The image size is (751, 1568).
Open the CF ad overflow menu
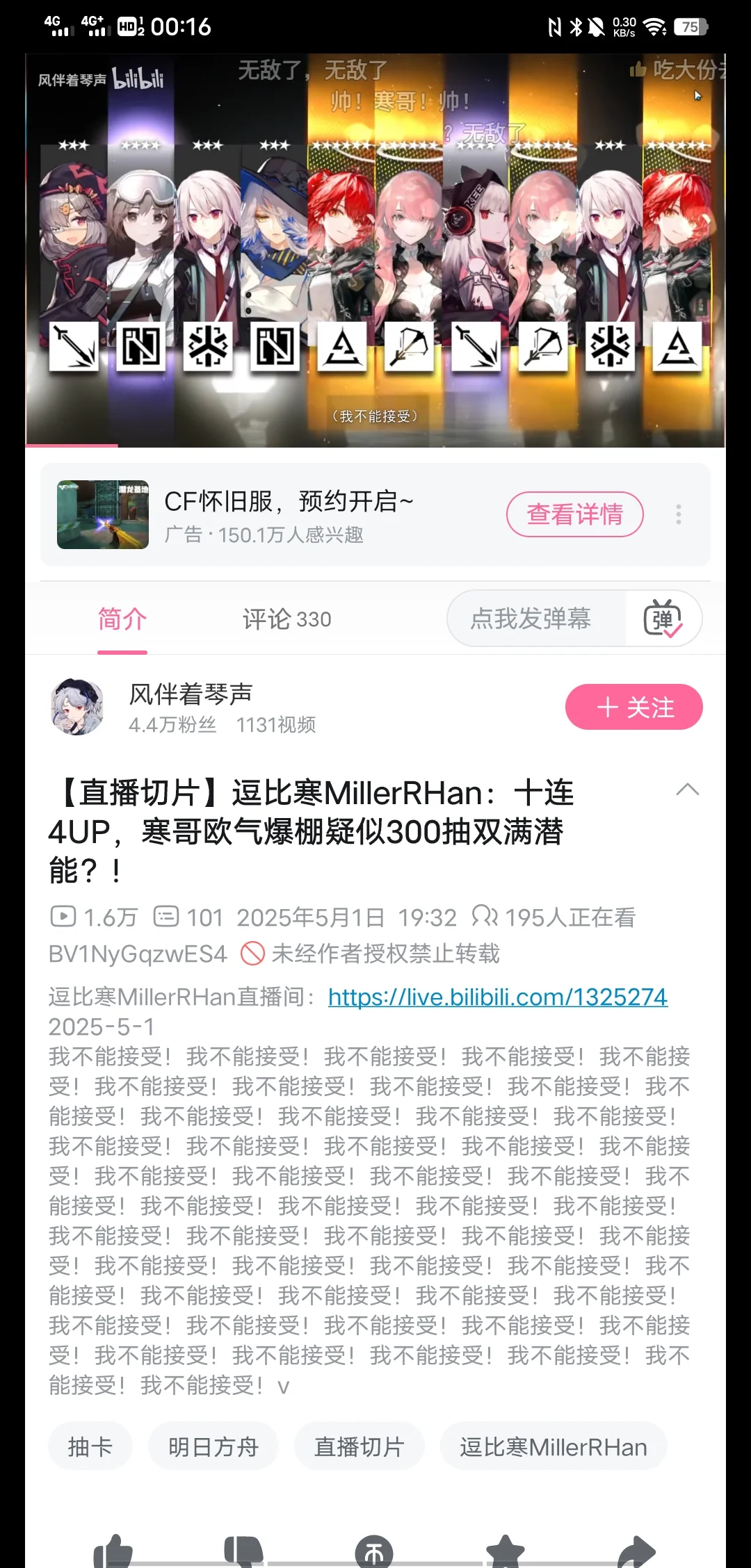(x=678, y=514)
